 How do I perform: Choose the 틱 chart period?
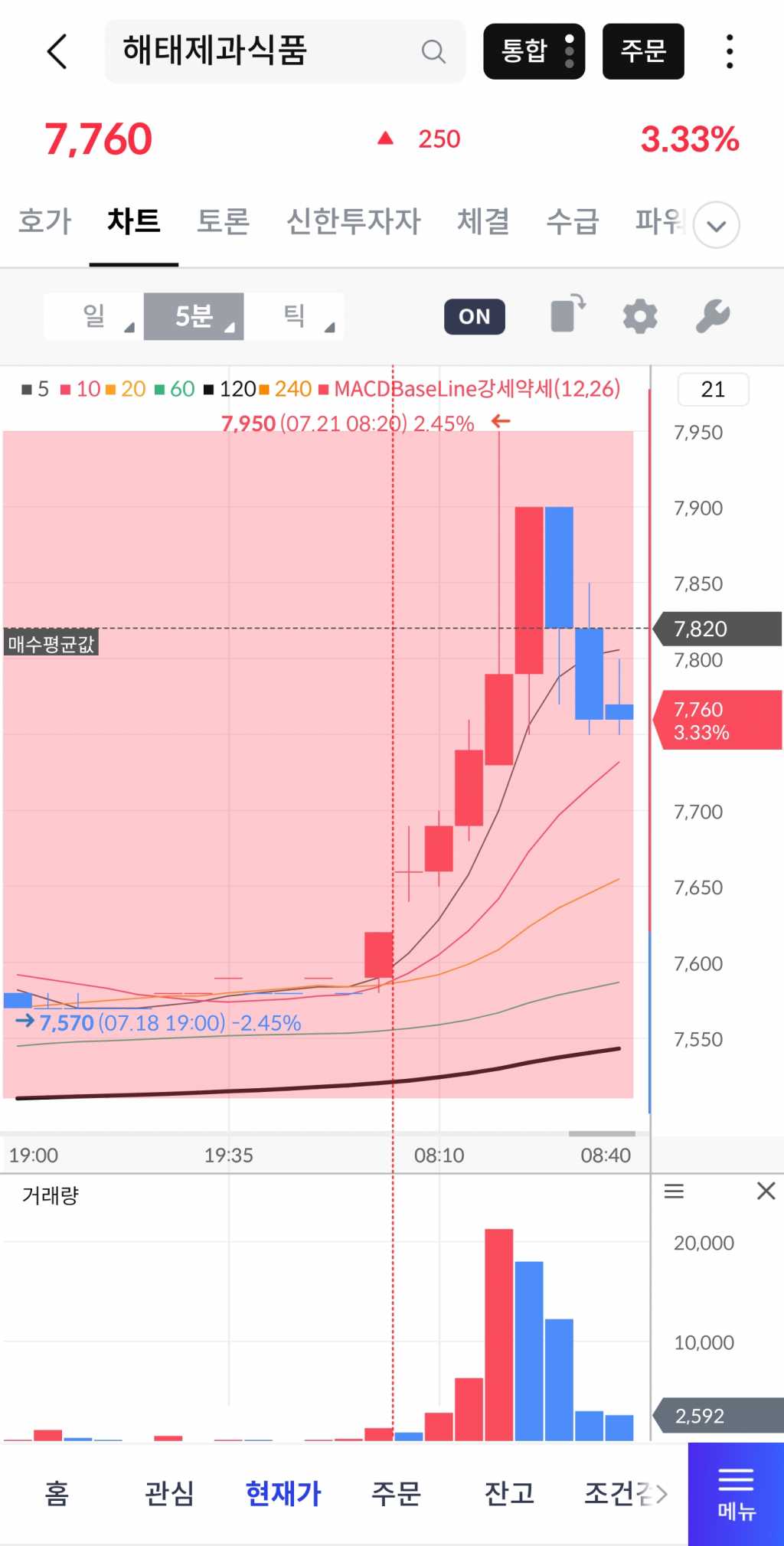point(295,316)
